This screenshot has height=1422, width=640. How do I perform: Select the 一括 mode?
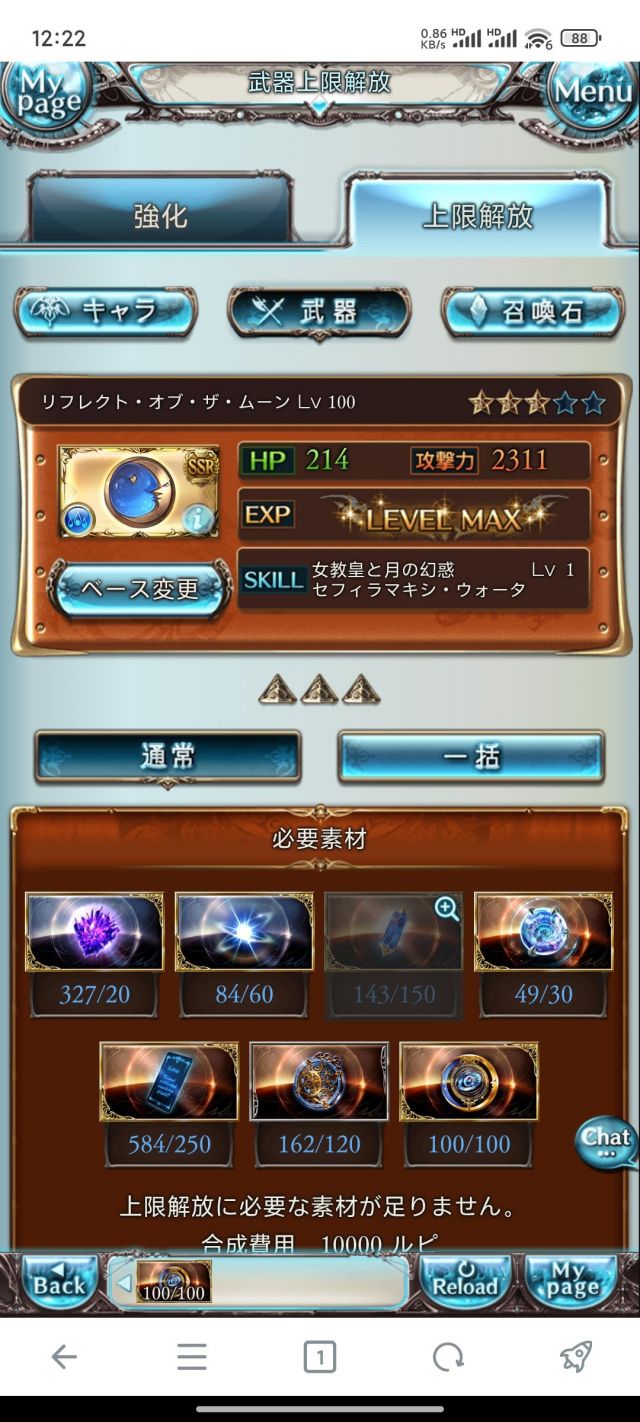[x=471, y=757]
